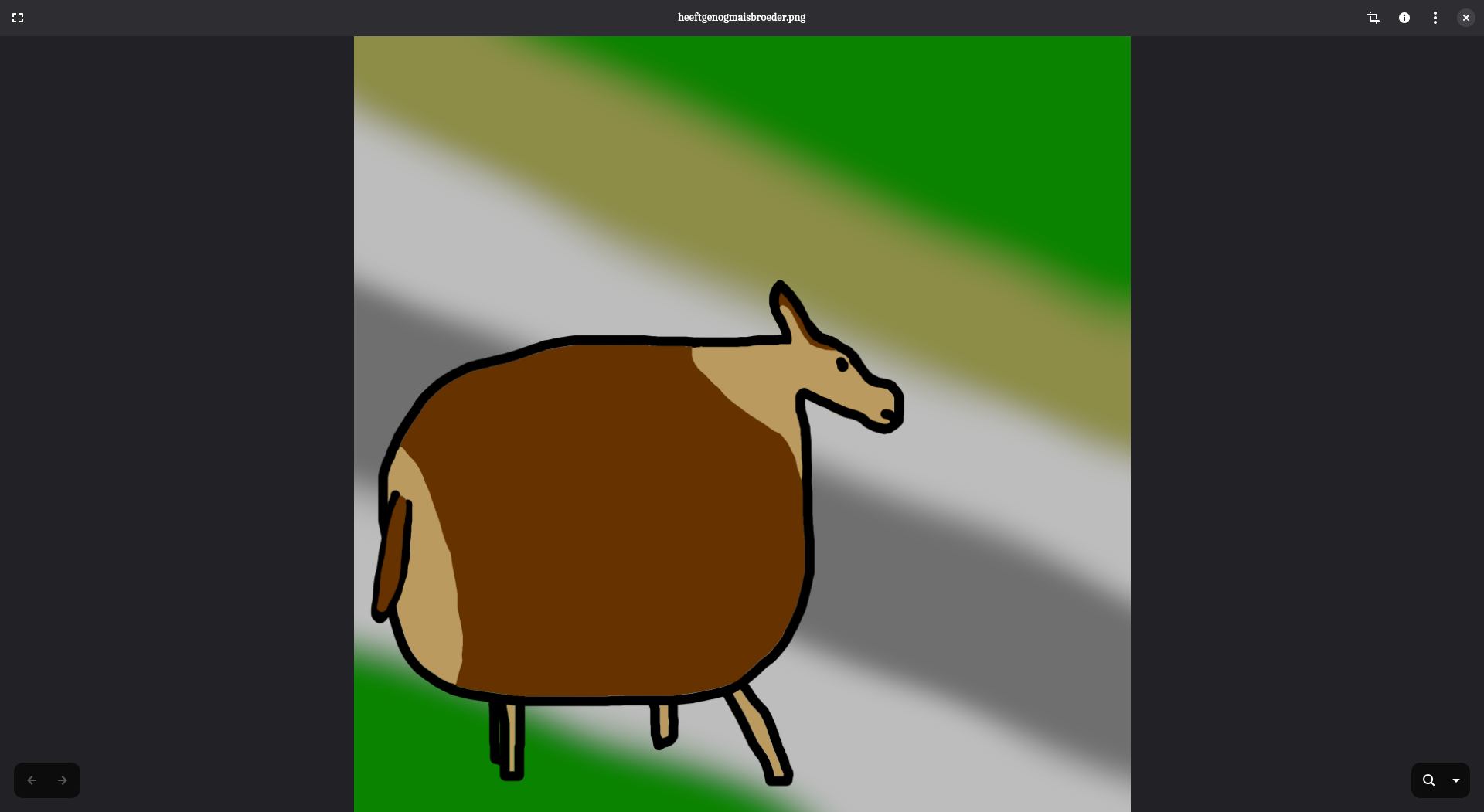Image resolution: width=1484 pixels, height=812 pixels.
Task: Tap the magnifier zoom button
Action: pos(1428,780)
